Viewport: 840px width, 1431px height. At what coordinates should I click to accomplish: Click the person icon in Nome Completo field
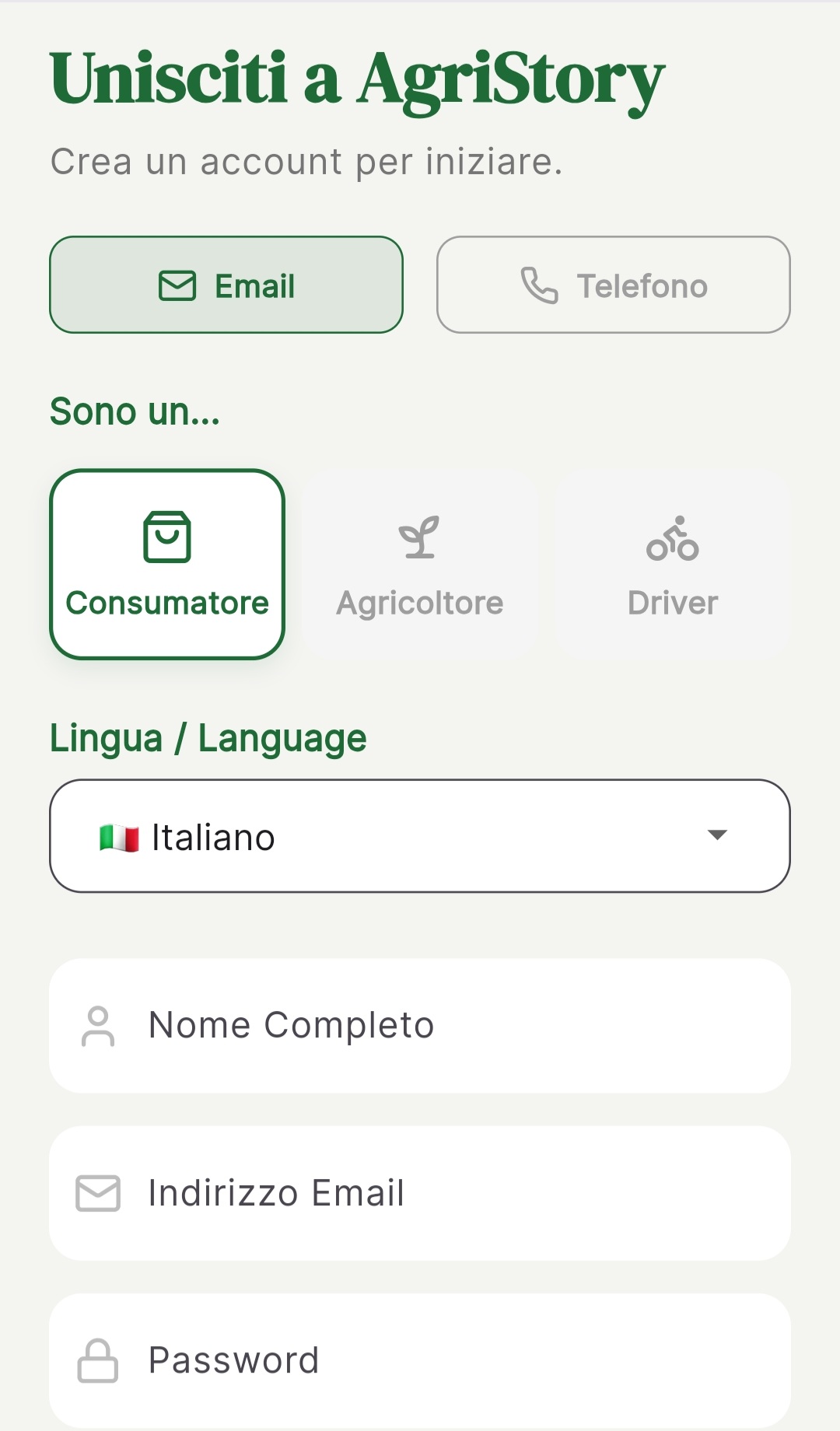pyautogui.click(x=98, y=1027)
